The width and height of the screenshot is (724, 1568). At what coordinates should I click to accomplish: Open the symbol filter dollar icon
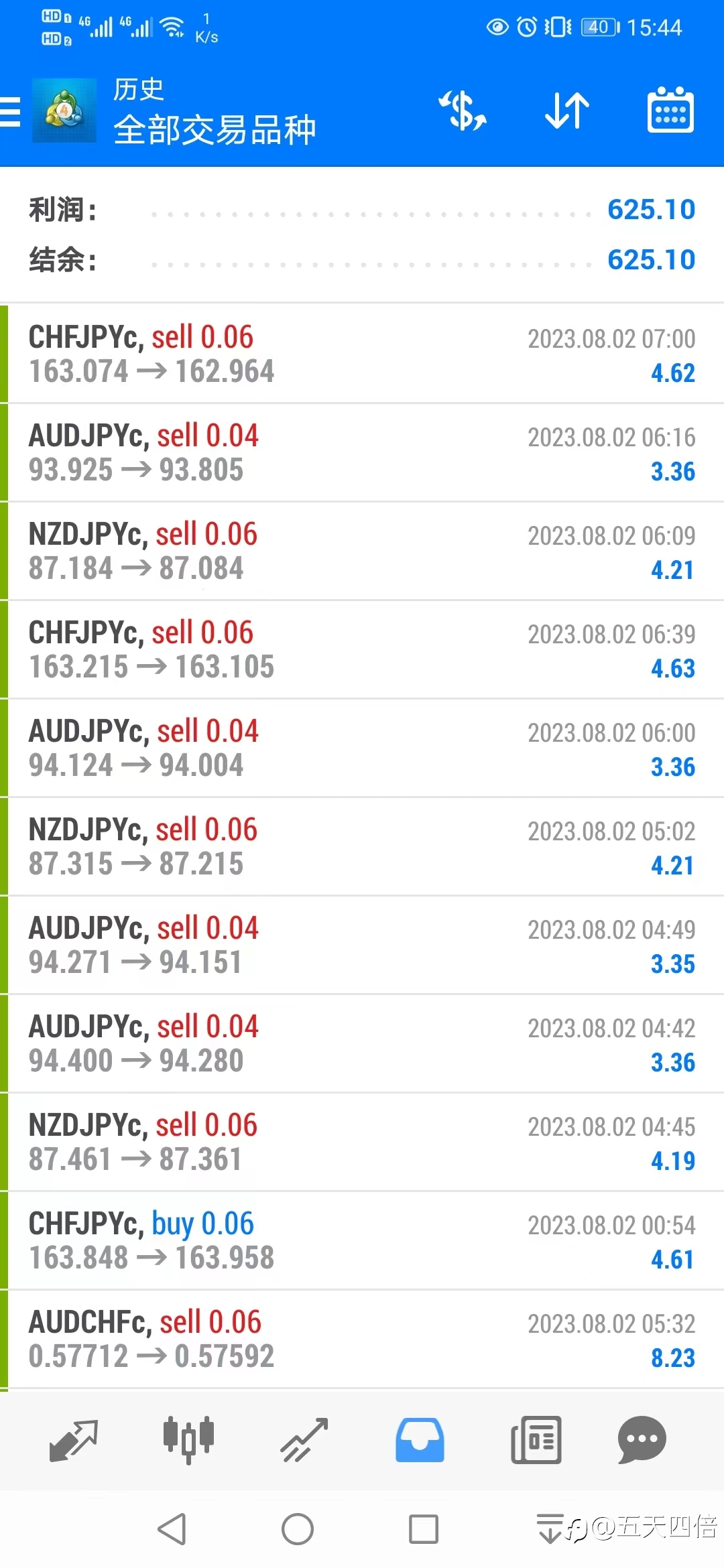(x=463, y=111)
